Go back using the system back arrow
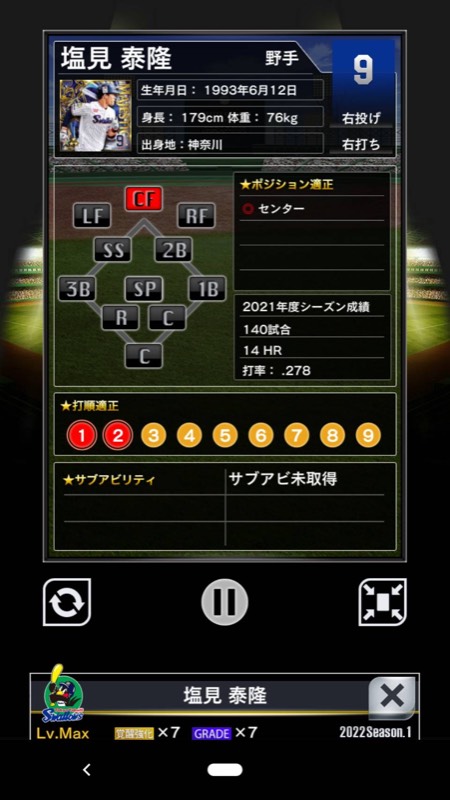450x800 pixels. 87,770
